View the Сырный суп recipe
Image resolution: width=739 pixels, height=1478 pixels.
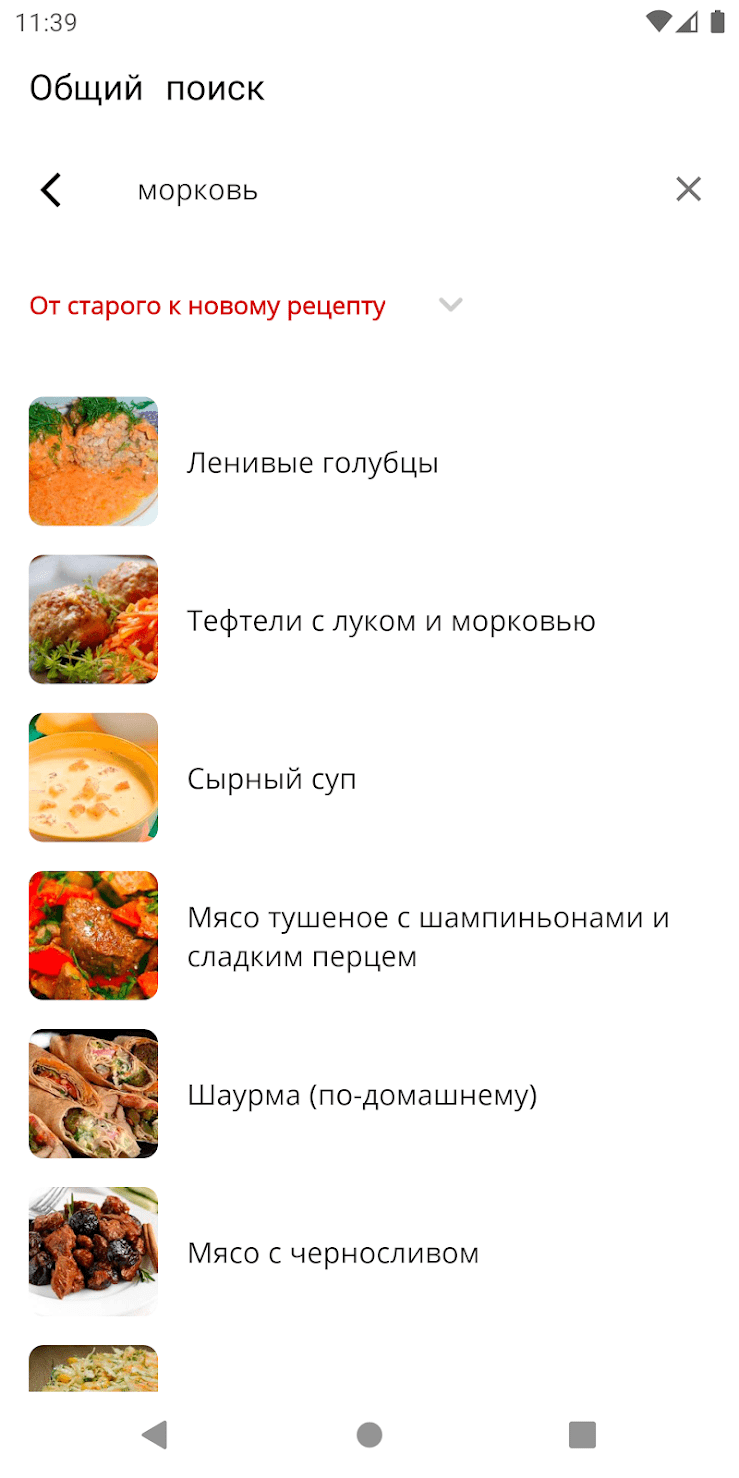(x=272, y=779)
